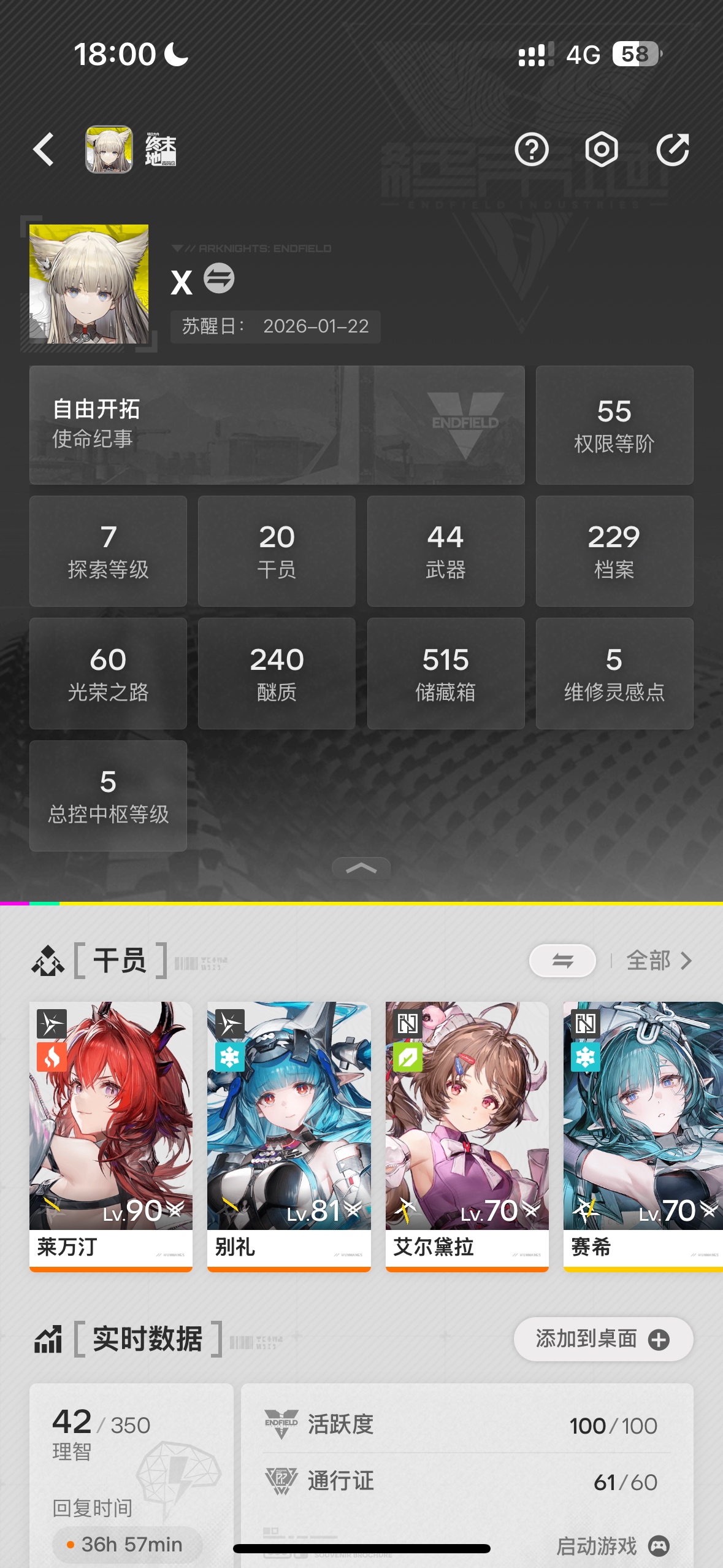Viewport: 723px width, 1568px height.
Task: Tap the swap button in 干员 section
Action: pyautogui.click(x=562, y=961)
